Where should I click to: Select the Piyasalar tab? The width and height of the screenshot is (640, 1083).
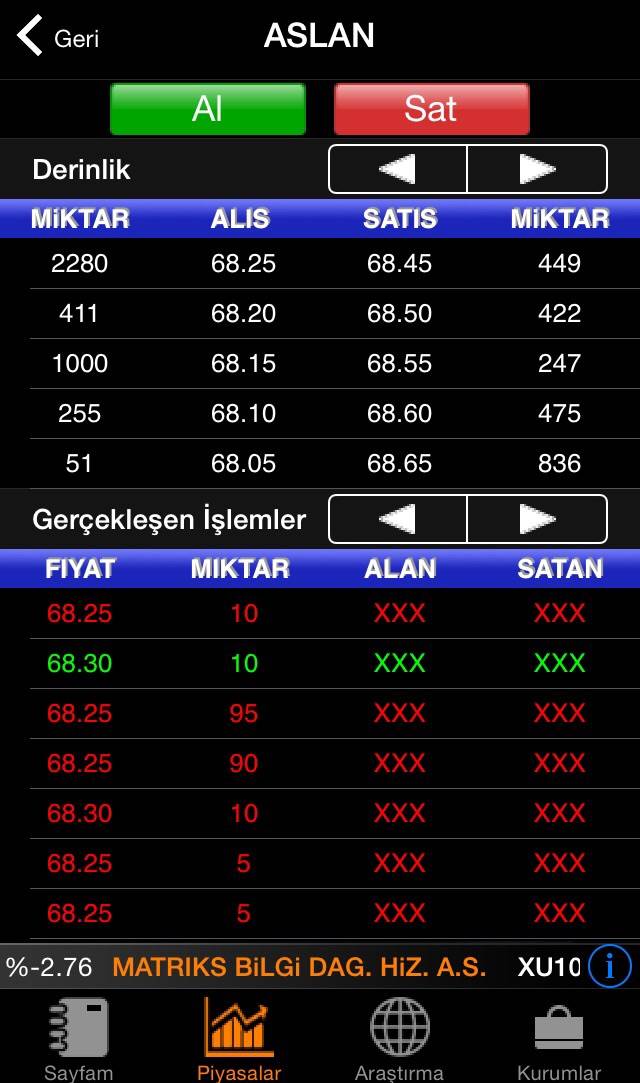(239, 1038)
